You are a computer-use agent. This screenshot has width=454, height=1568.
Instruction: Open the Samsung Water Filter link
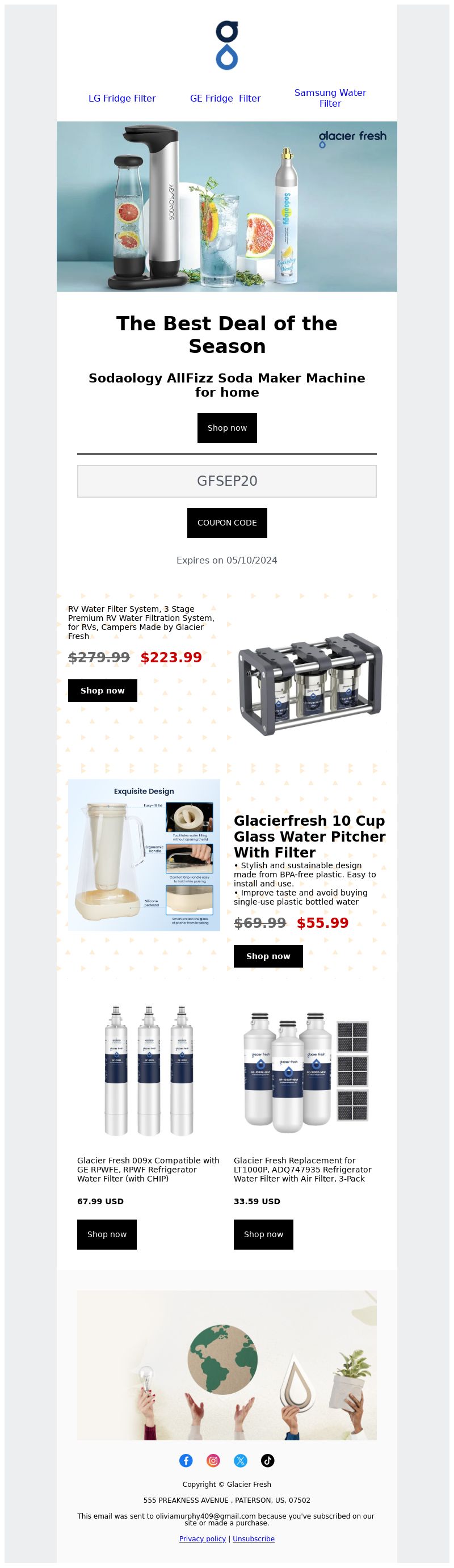click(x=330, y=98)
